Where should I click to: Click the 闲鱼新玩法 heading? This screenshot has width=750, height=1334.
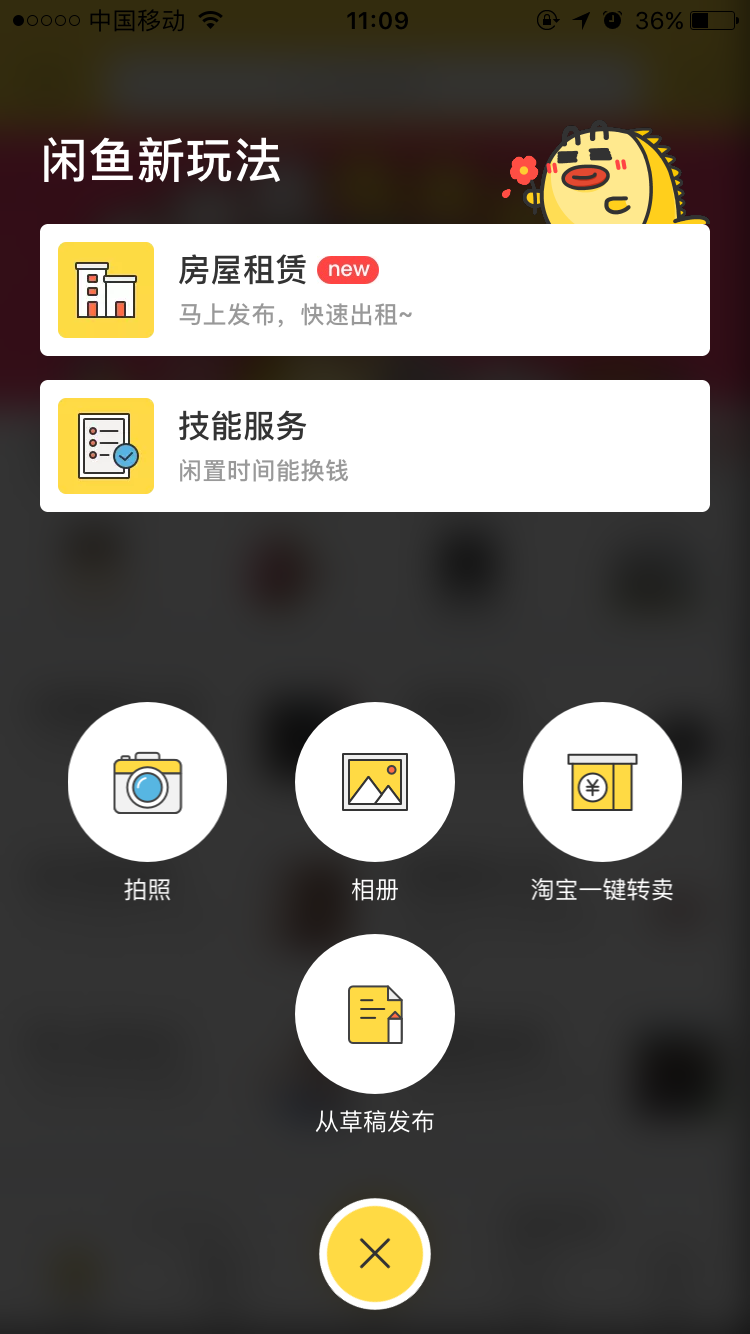(160, 162)
